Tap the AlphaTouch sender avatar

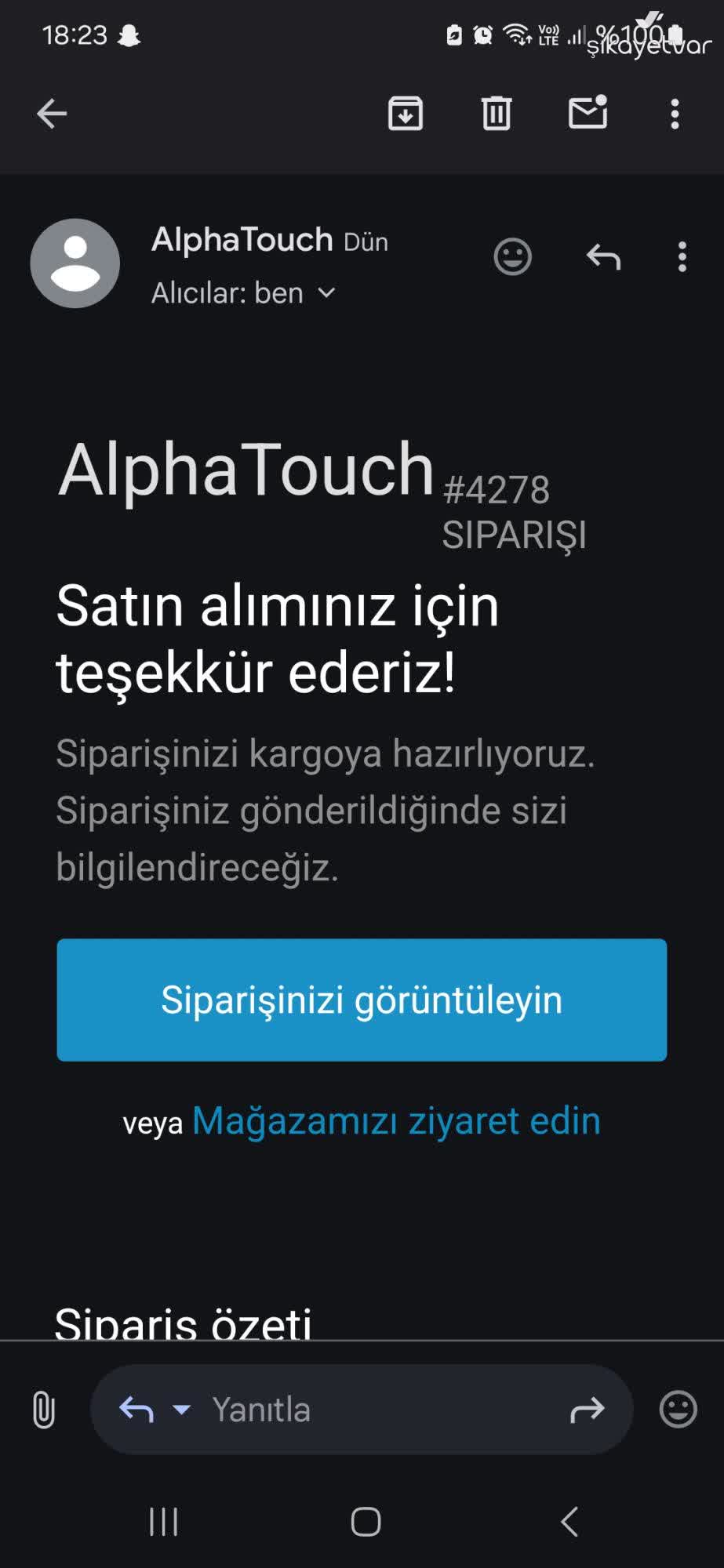tap(75, 263)
